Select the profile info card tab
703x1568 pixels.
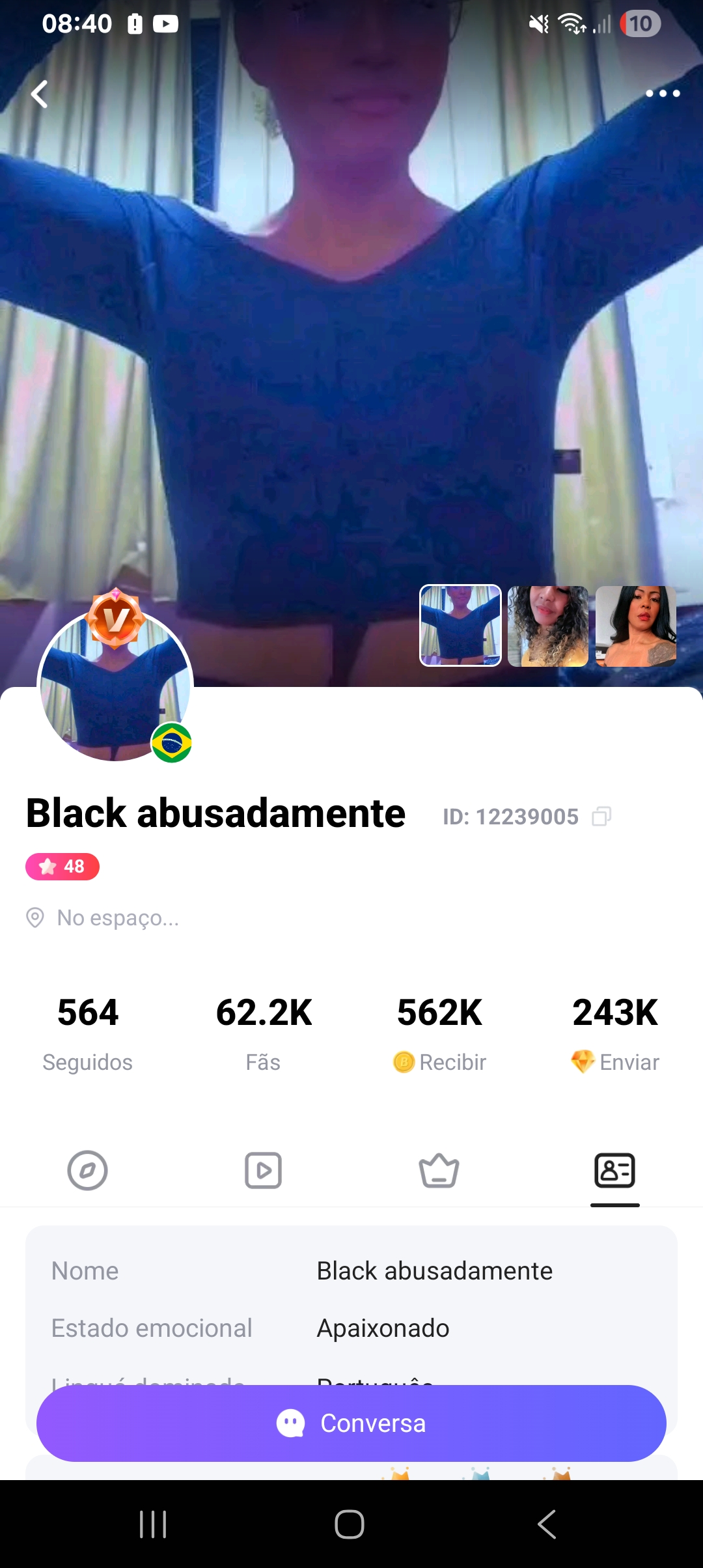[x=614, y=1171]
